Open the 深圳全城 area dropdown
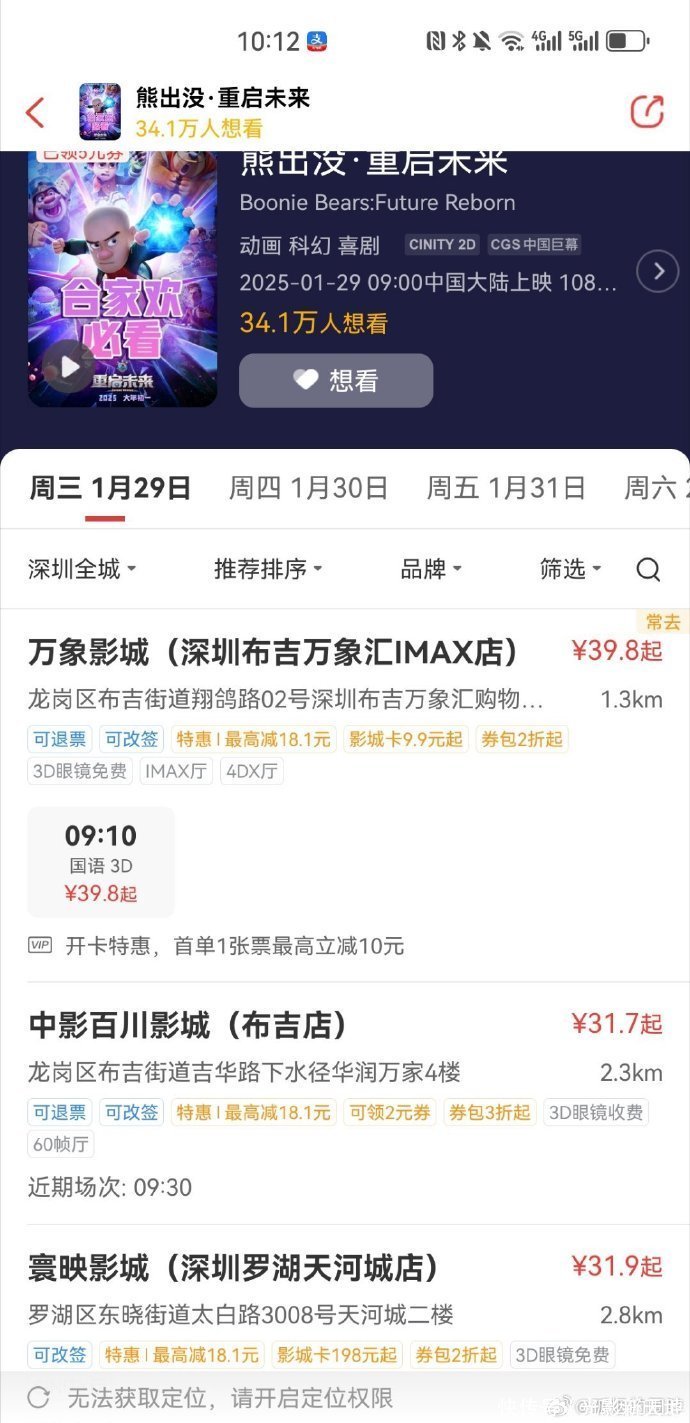Viewport: 690px width, 1423px height. point(82,569)
